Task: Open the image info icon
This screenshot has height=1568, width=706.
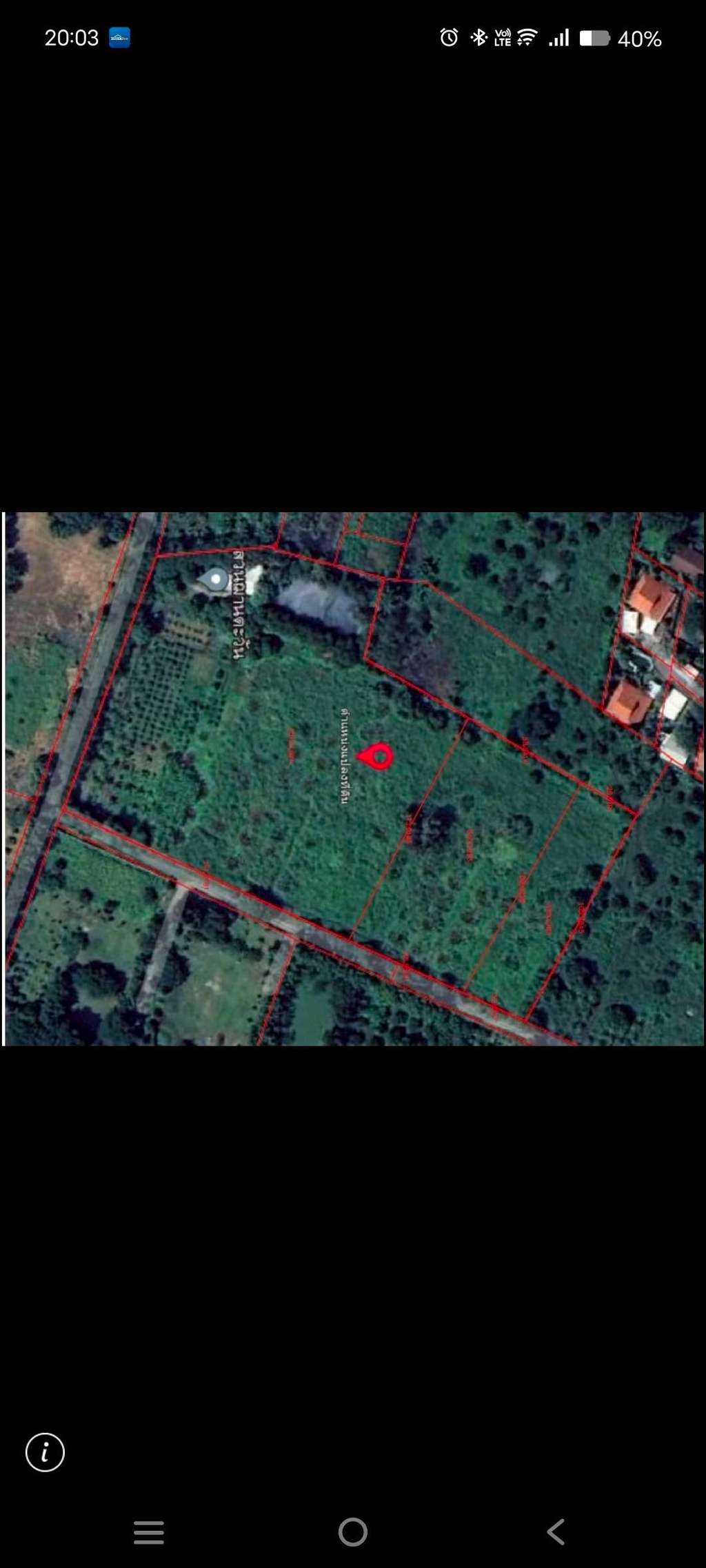Action: click(45, 1453)
